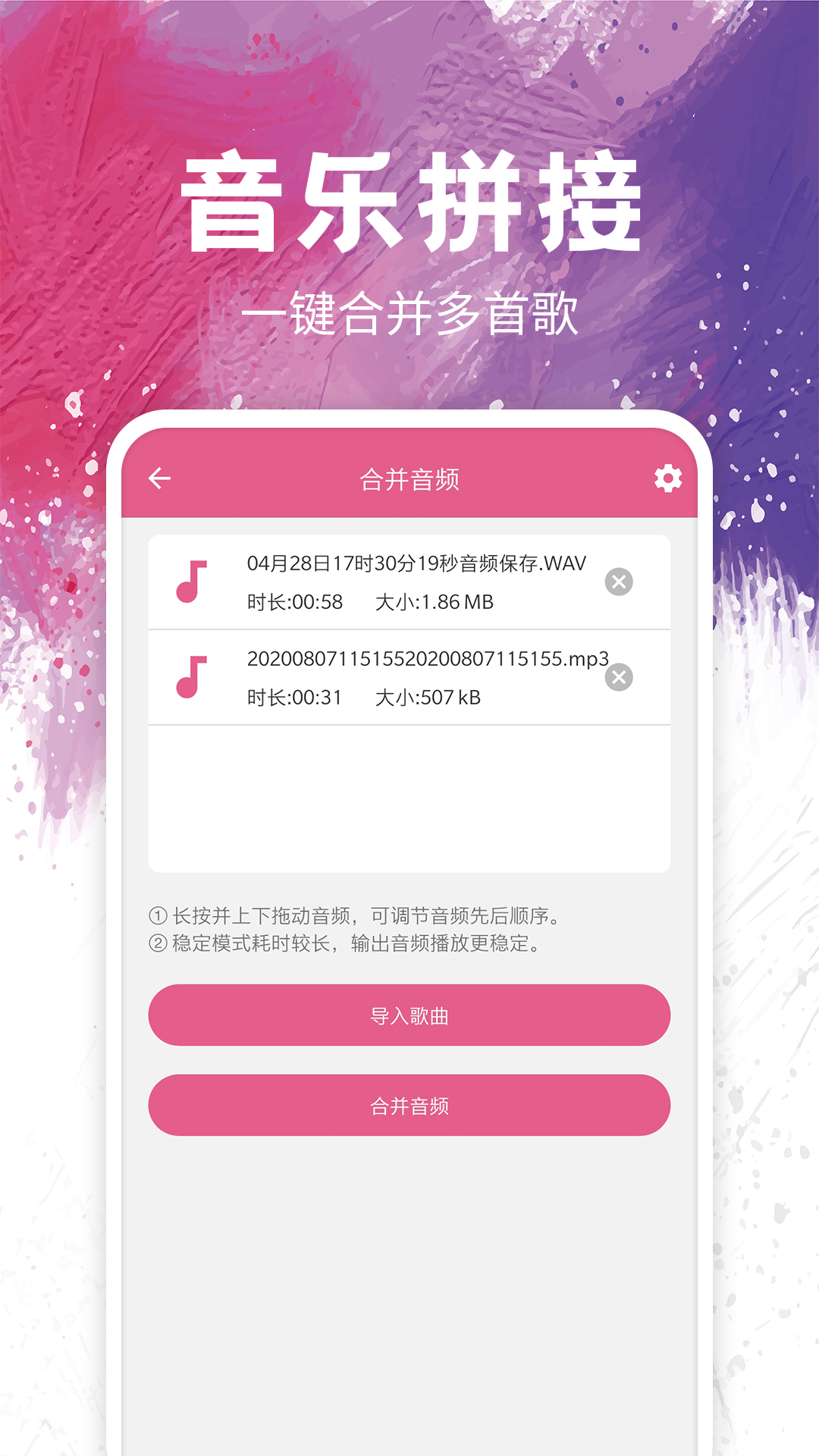The width and height of the screenshot is (819, 1456).
Task: Click the 大小:1.86 MB size label
Action: (x=438, y=601)
